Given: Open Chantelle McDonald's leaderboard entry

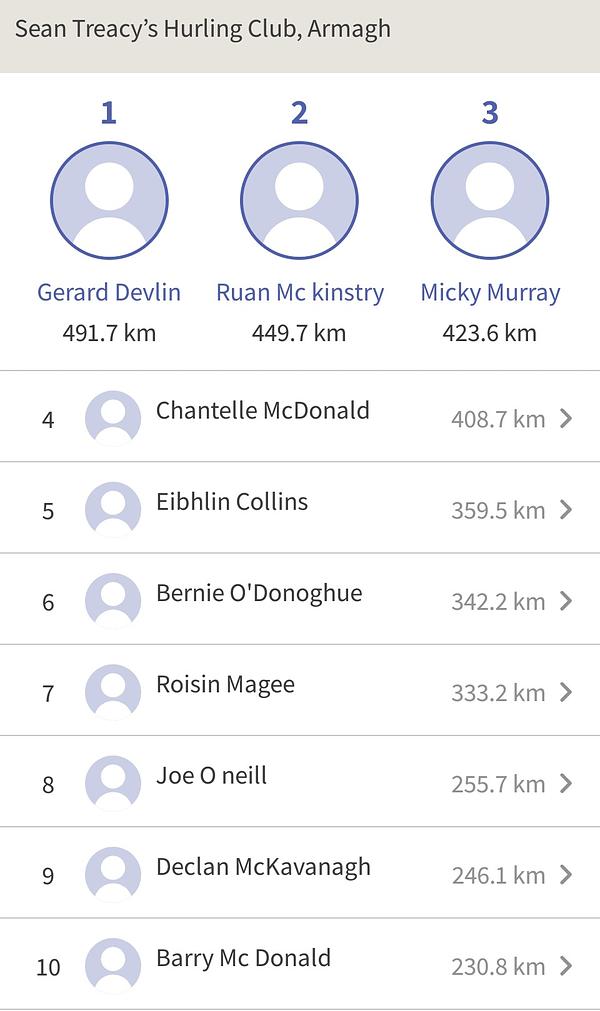Looking at the screenshot, I should point(300,417).
